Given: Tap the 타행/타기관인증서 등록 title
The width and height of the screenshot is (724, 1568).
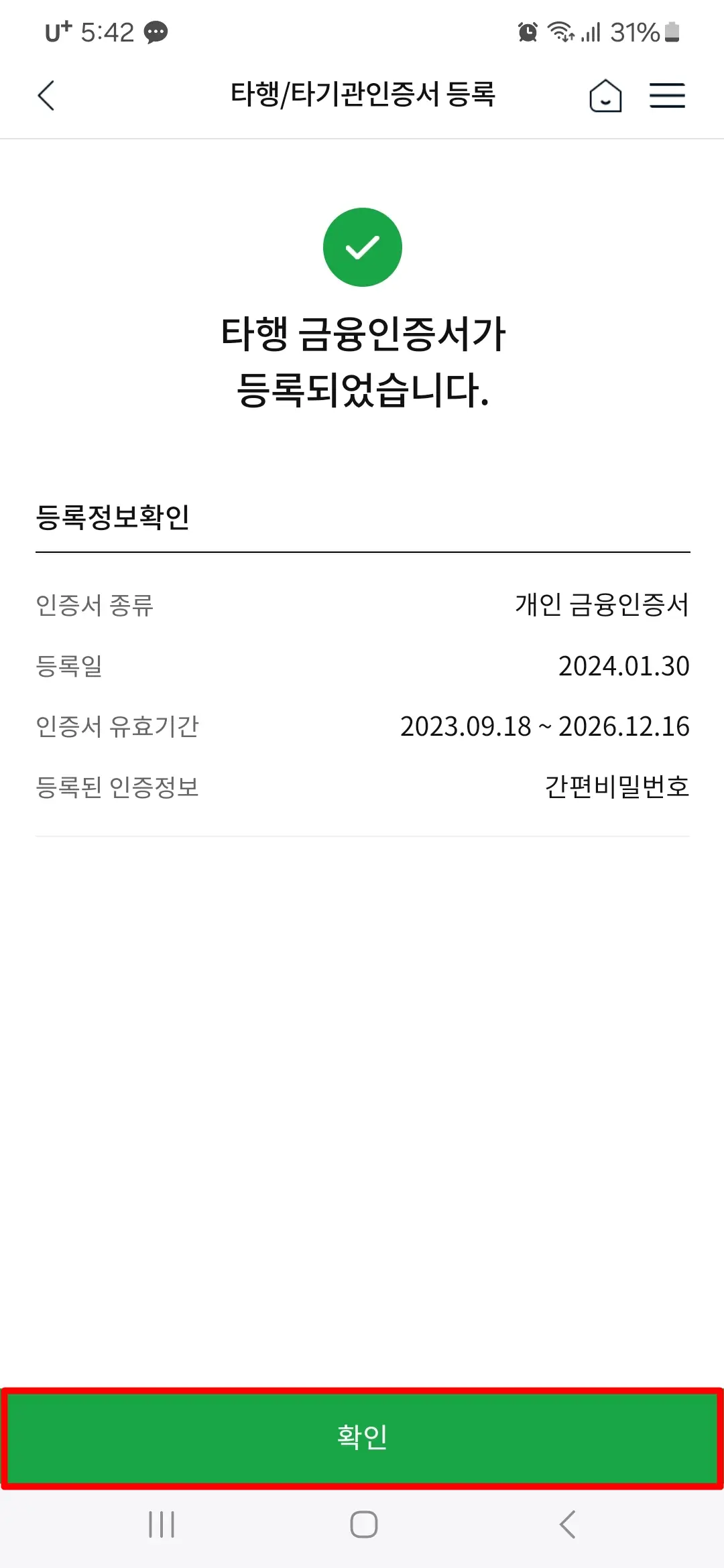Looking at the screenshot, I should [x=362, y=94].
